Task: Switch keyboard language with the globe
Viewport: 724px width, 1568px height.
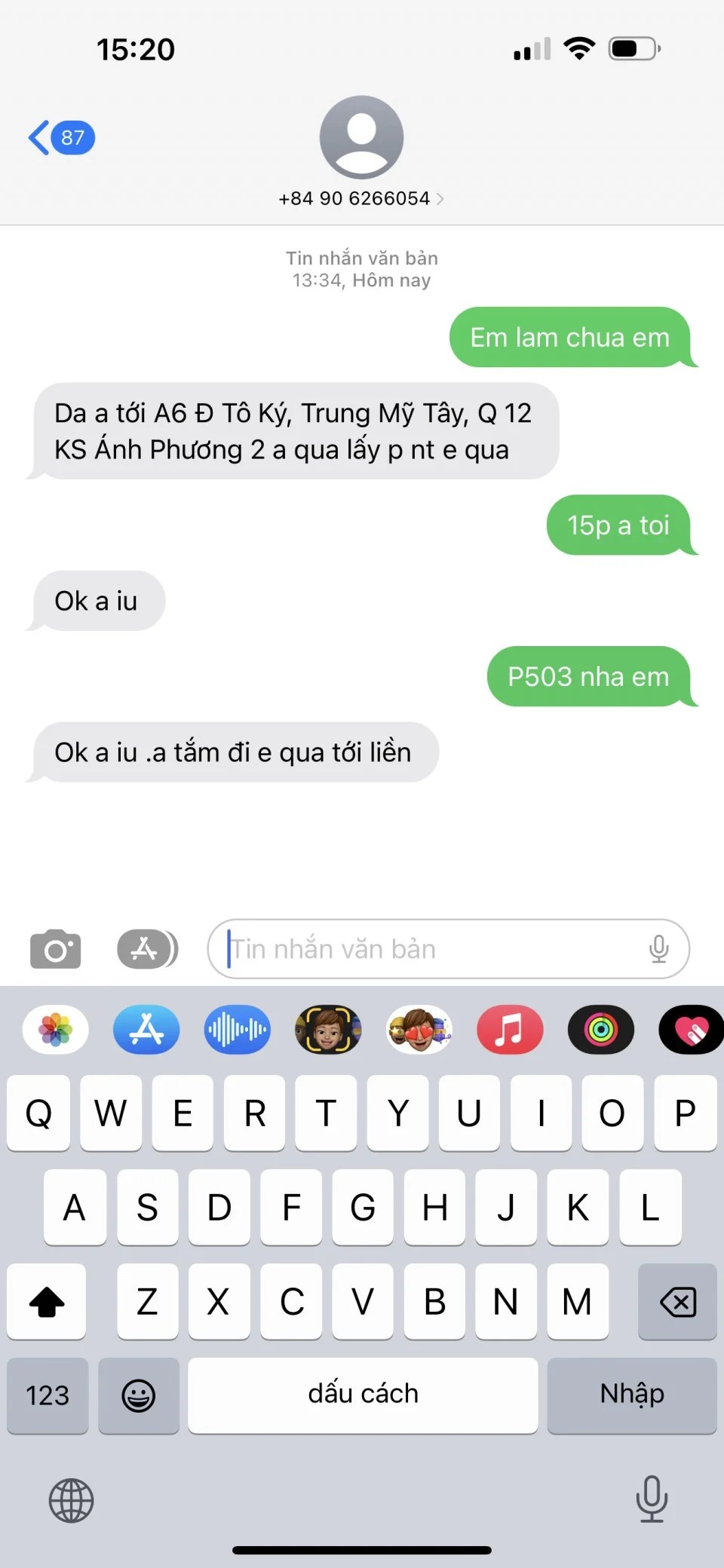Action: pyautogui.click(x=71, y=1500)
